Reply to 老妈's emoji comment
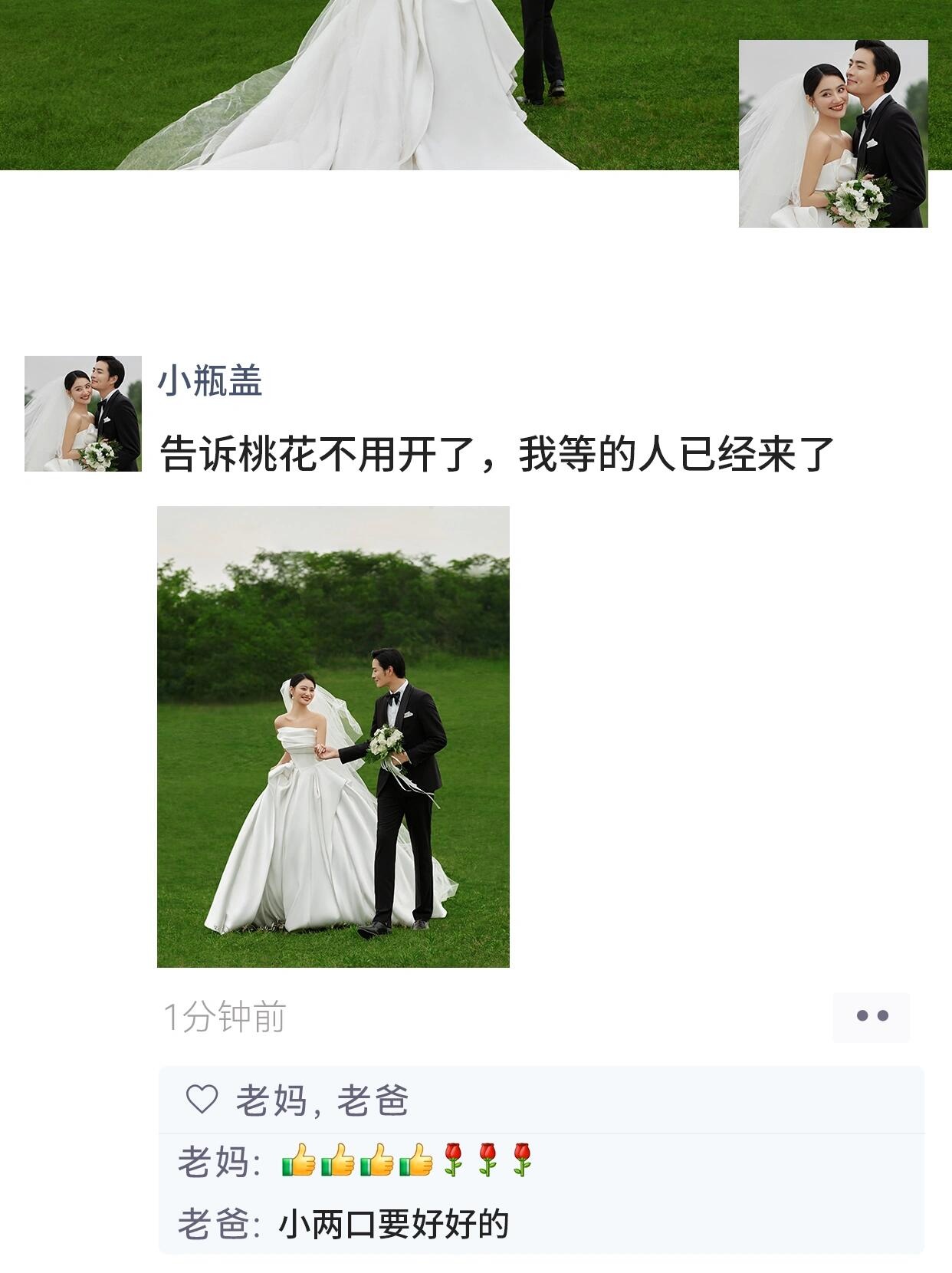 click(406, 1160)
